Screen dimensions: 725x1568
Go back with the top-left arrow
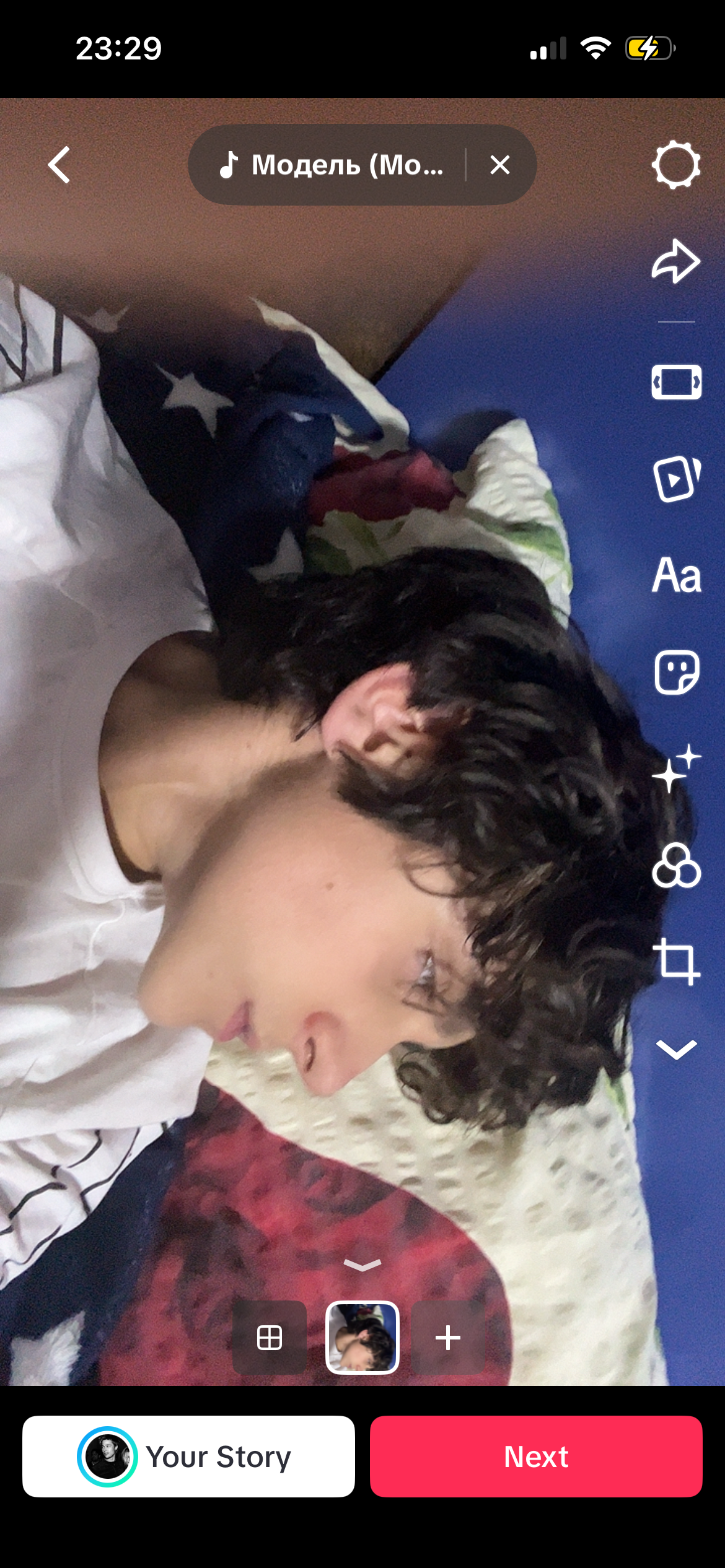click(59, 165)
